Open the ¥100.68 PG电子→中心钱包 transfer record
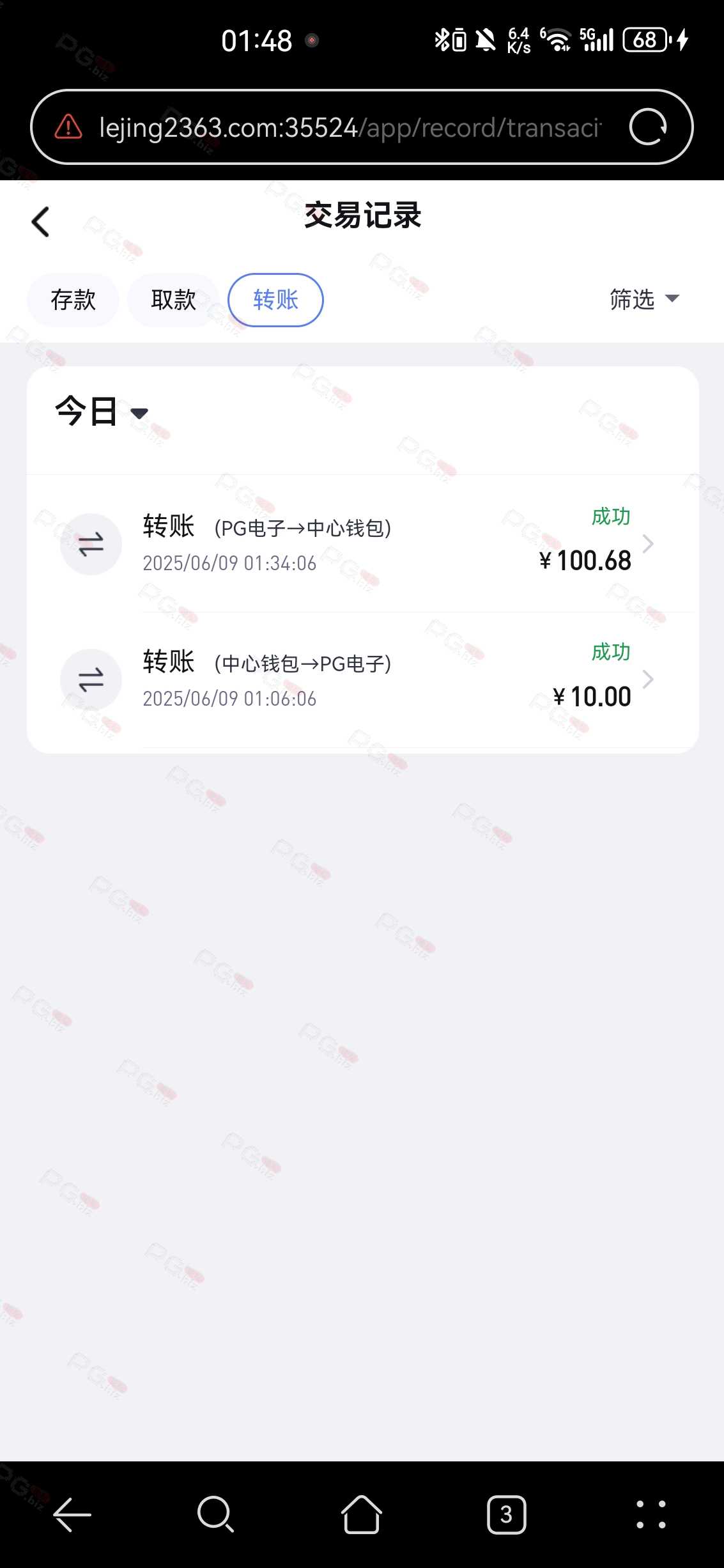Viewport: 724px width, 1568px height. (x=362, y=544)
